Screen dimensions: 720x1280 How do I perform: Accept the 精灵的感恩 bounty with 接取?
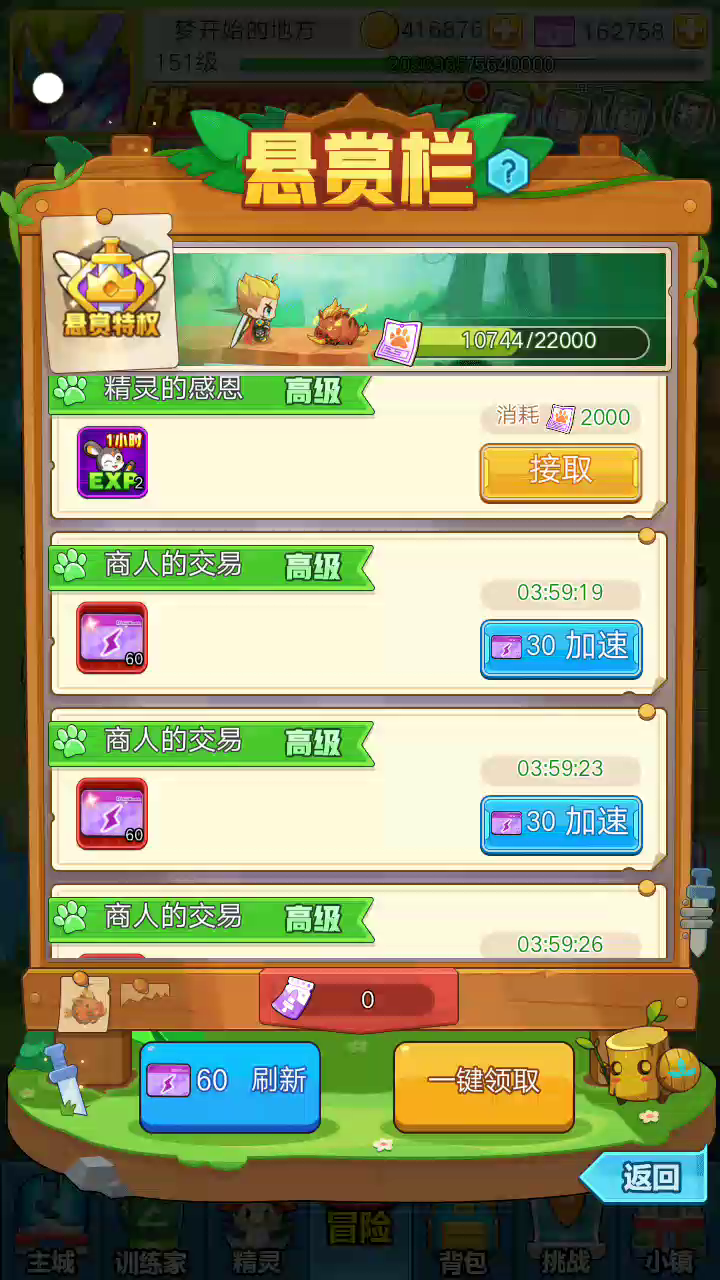[560, 472]
